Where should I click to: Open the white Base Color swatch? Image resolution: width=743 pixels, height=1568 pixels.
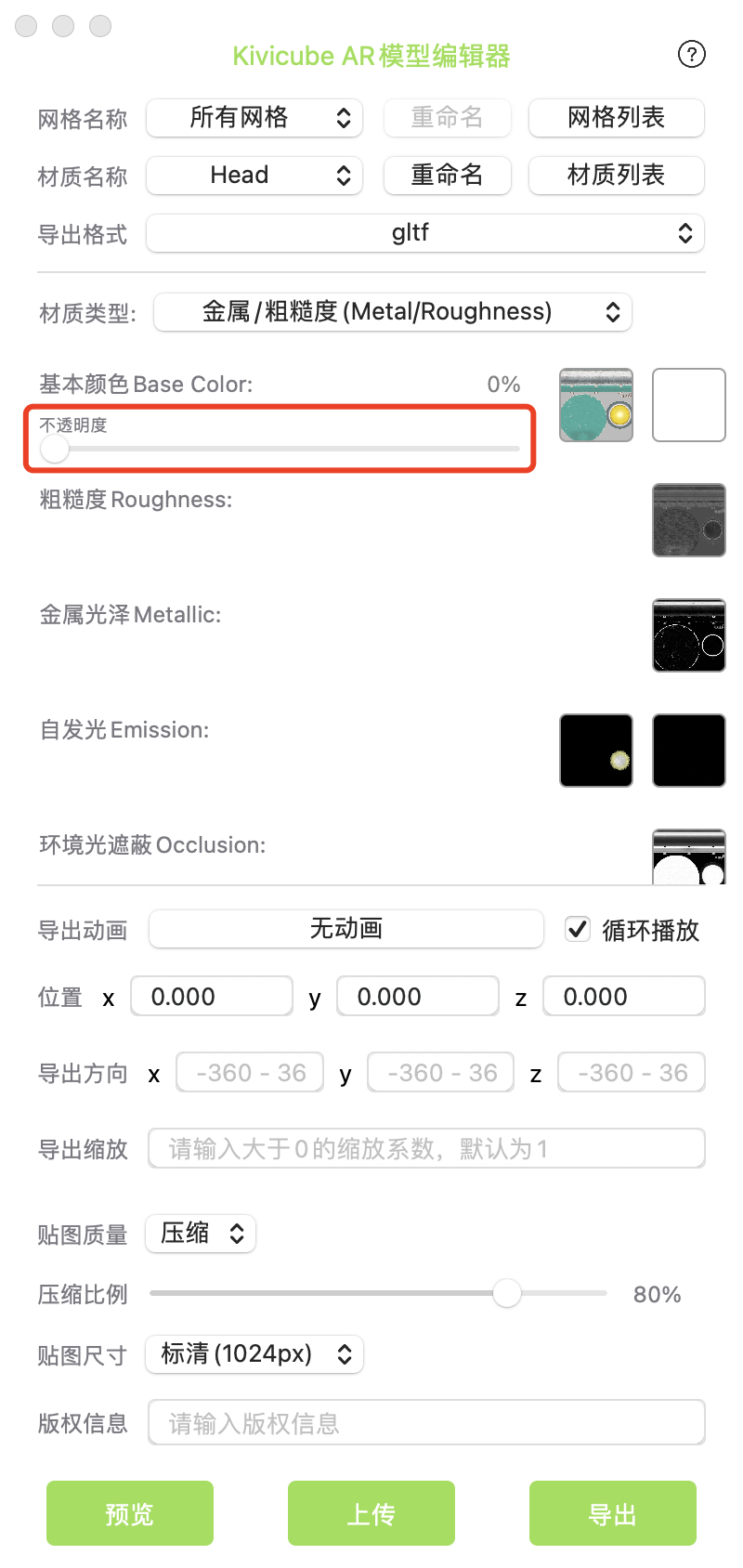tap(688, 405)
